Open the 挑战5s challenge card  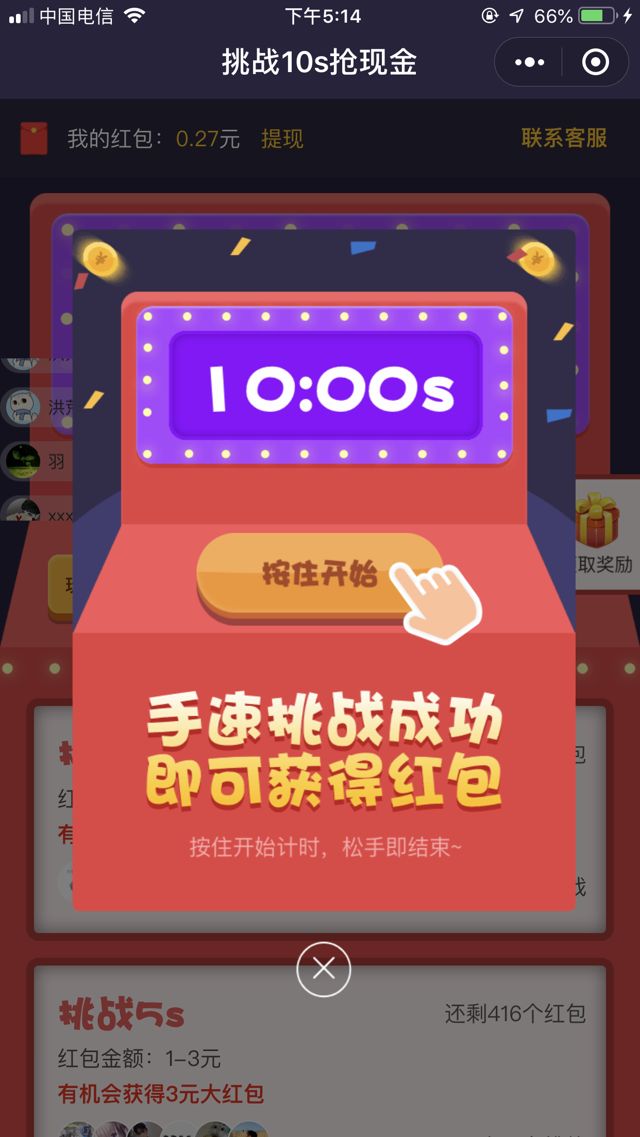pos(320,1048)
